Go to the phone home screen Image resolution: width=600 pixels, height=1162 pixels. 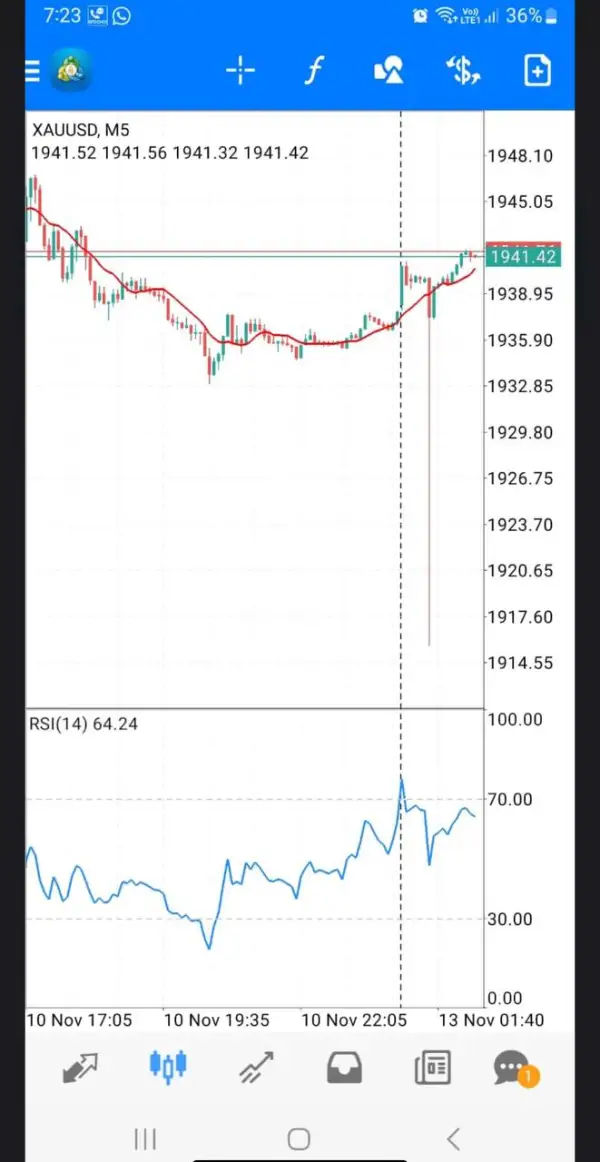click(299, 1138)
